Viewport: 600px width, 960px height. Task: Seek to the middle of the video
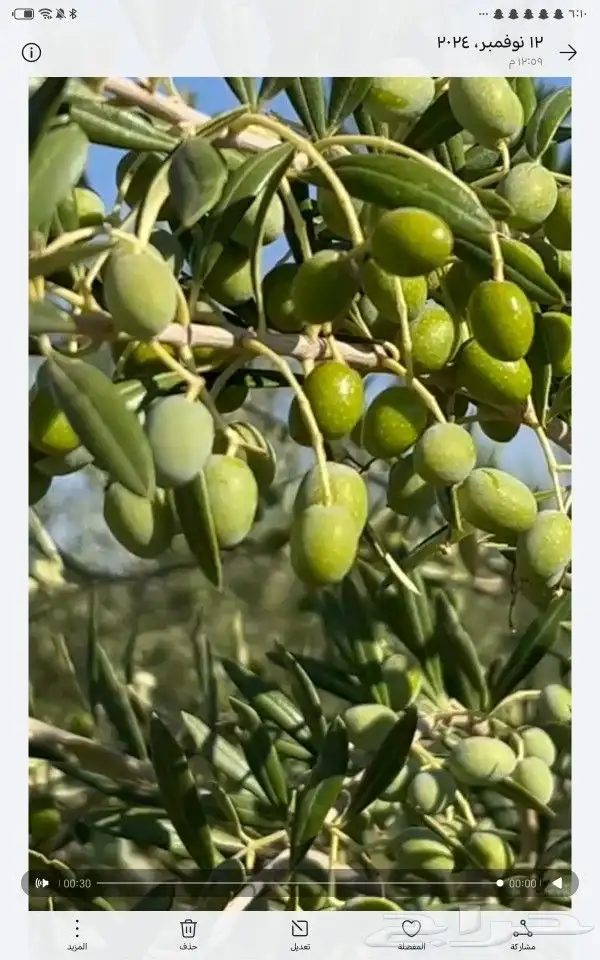(x=298, y=883)
